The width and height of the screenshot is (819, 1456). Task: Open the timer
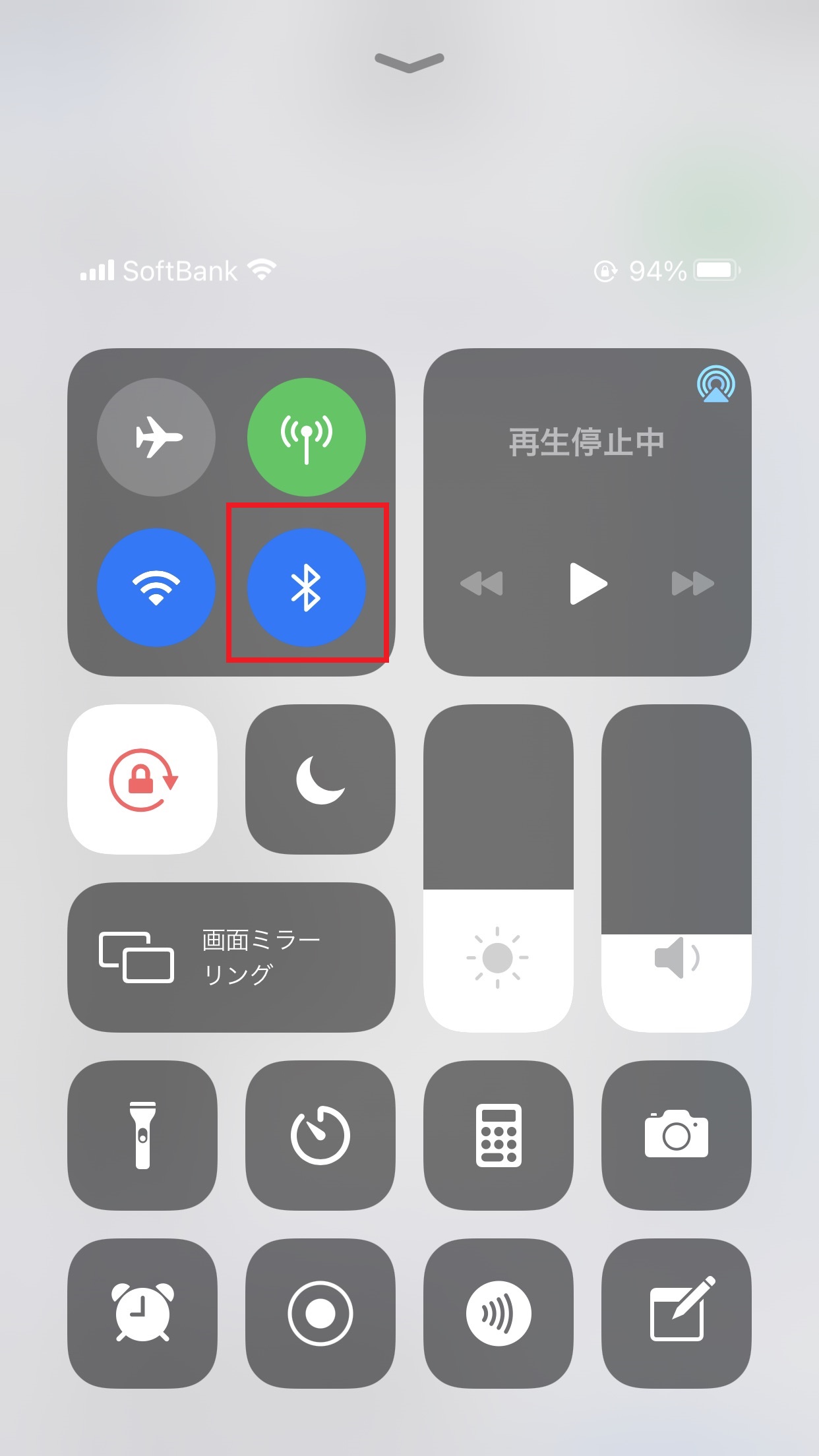pos(320,1136)
